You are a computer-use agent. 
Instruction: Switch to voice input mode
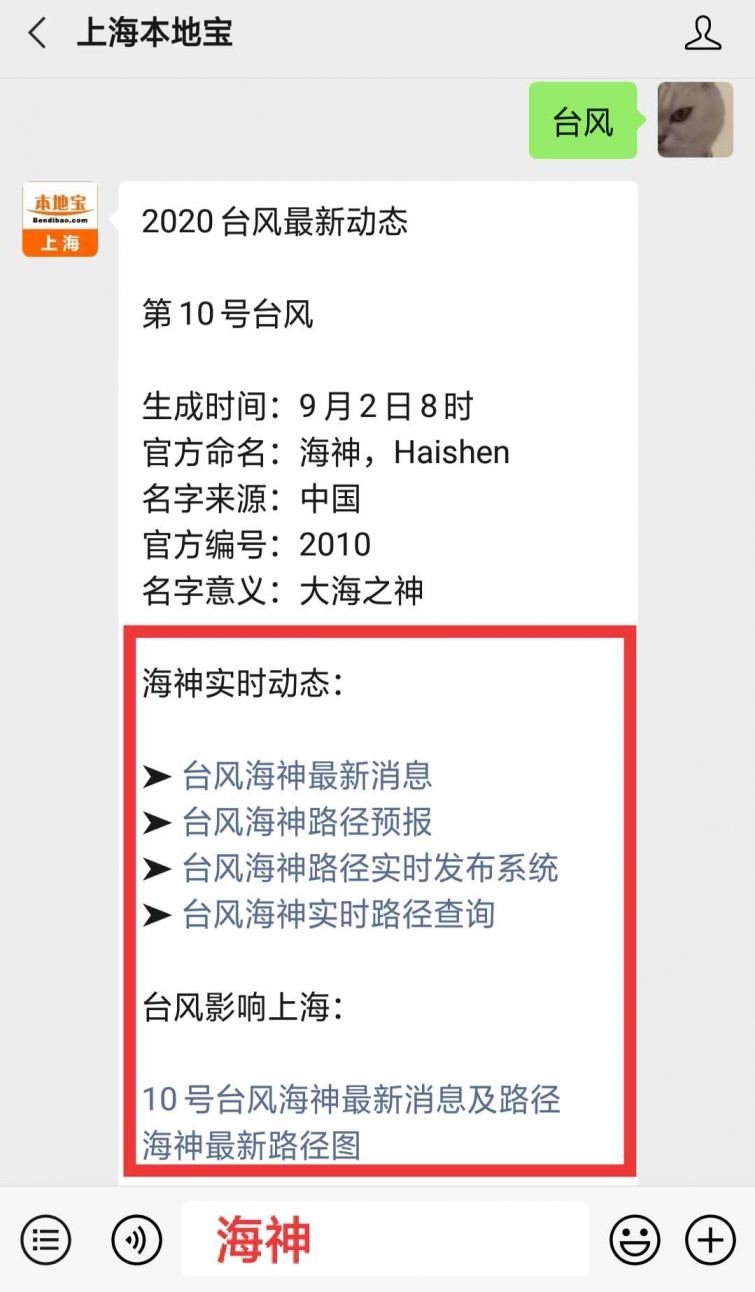(136, 1241)
